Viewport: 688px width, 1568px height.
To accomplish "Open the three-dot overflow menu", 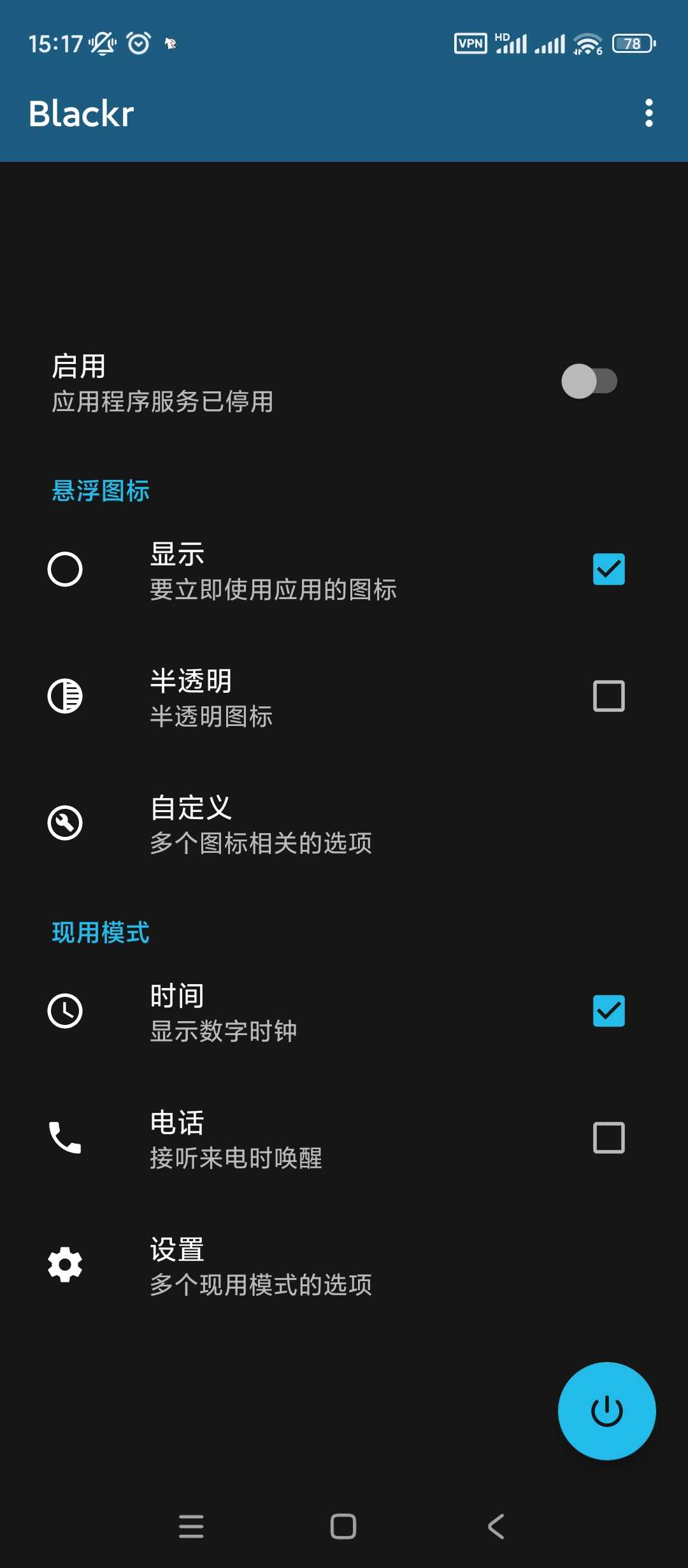I will (x=649, y=113).
